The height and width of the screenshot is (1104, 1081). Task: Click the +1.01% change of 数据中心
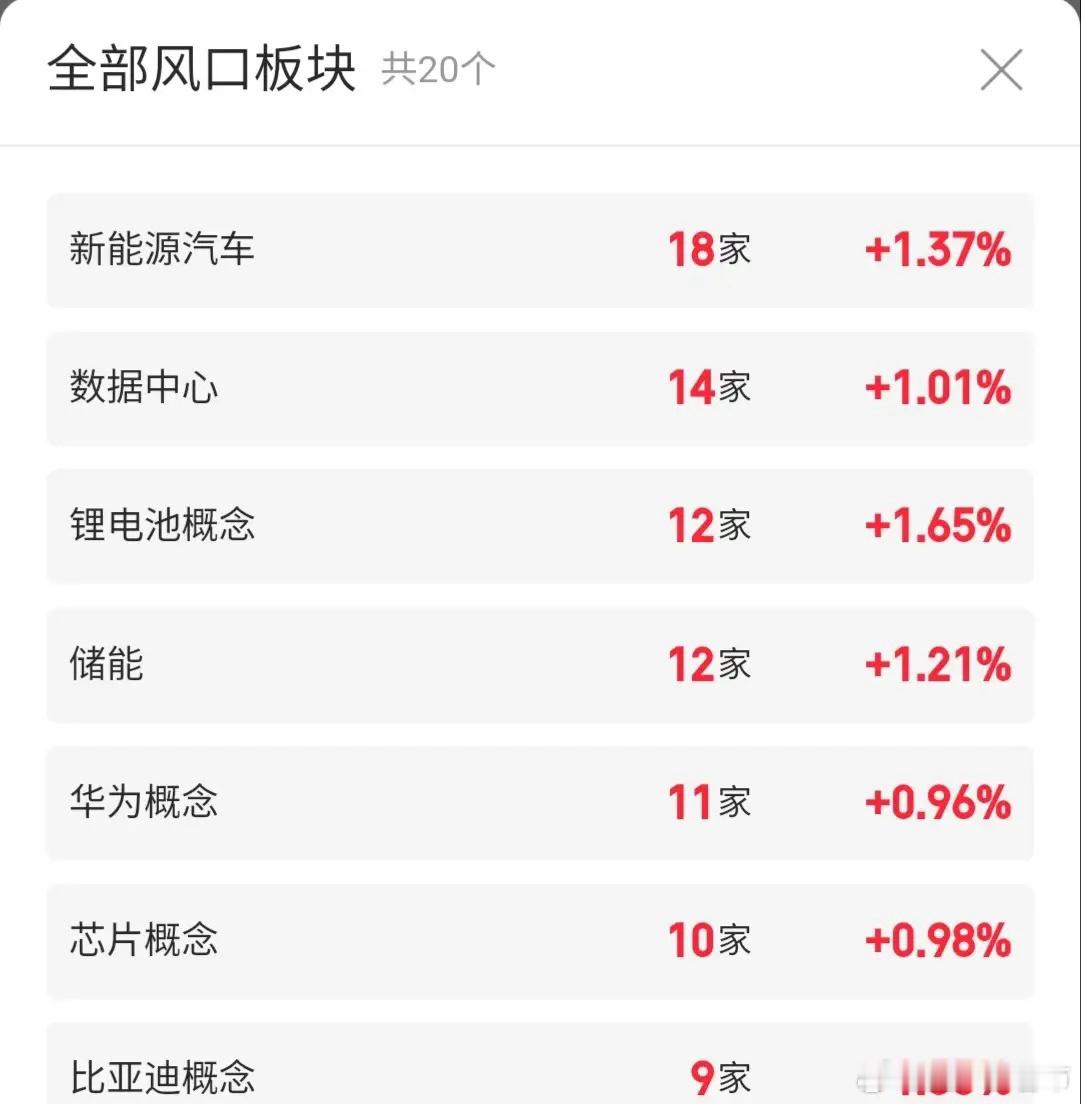[936, 388]
